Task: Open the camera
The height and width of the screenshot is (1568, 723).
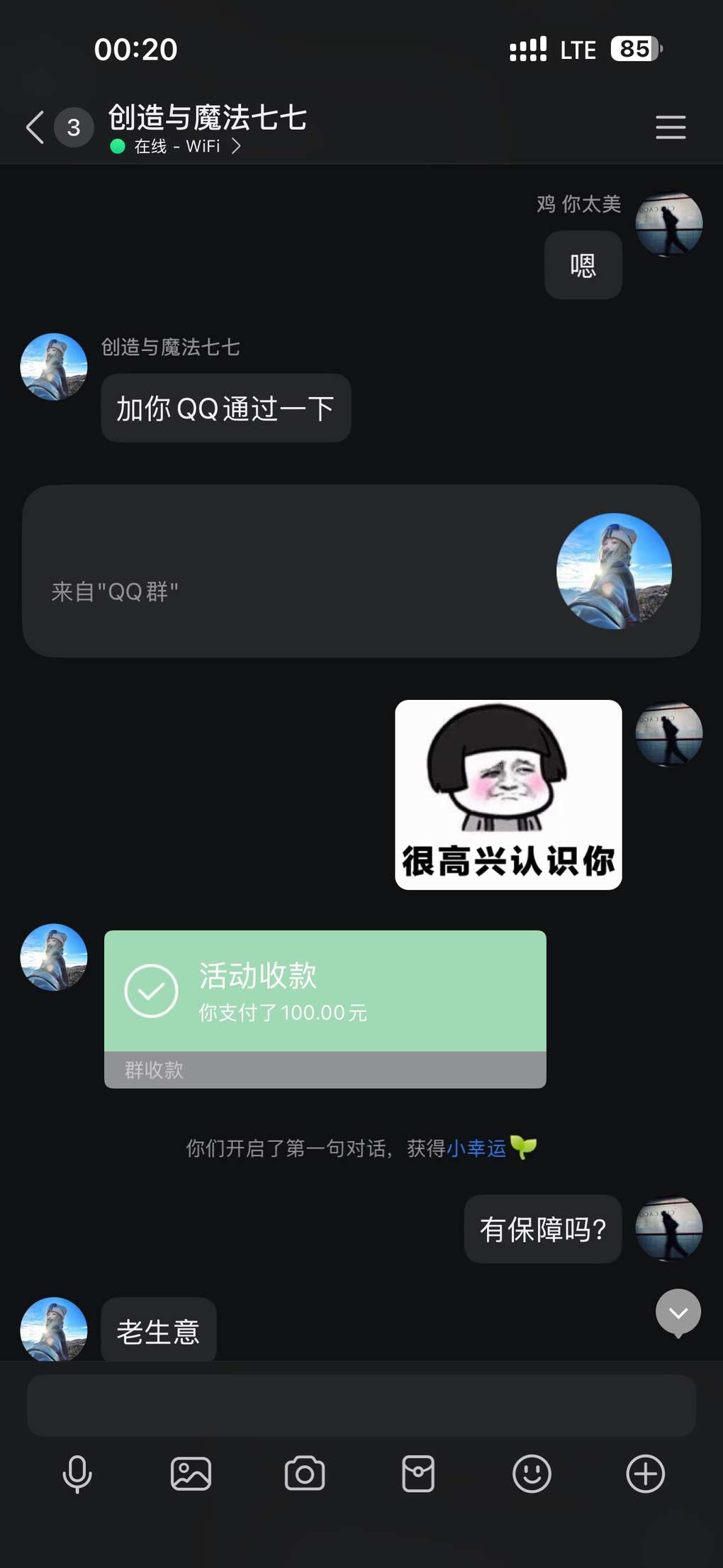Action: (305, 1474)
